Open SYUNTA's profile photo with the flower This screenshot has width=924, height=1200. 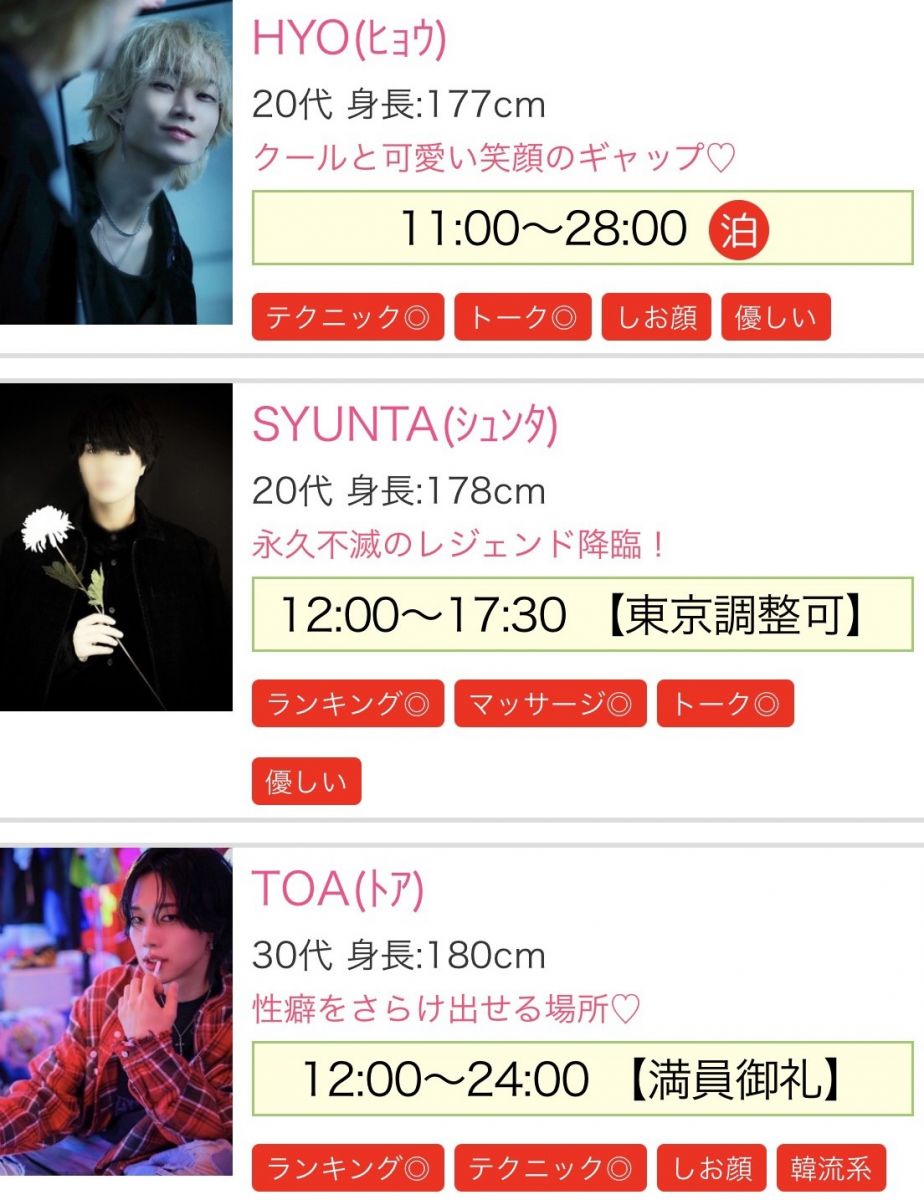click(x=115, y=546)
